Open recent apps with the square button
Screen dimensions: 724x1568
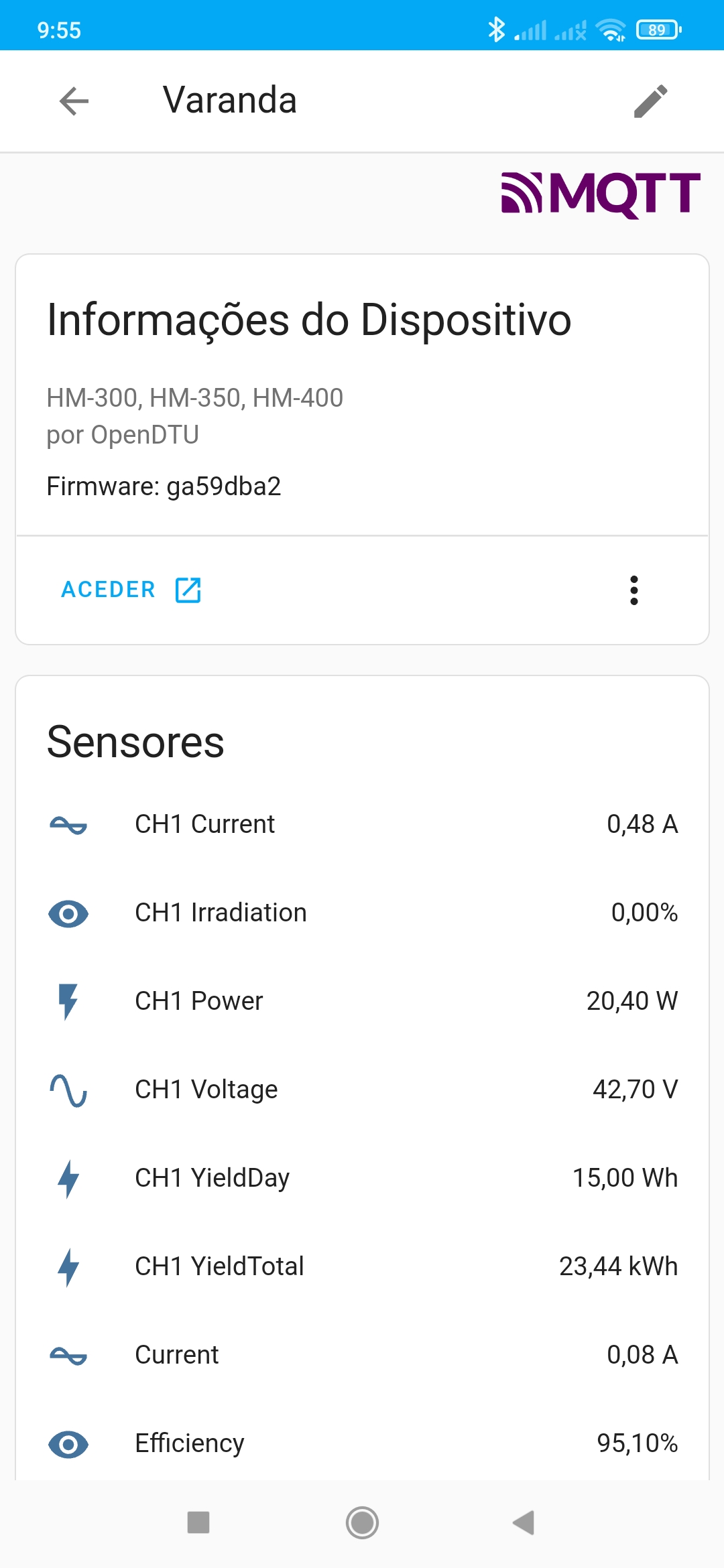pyautogui.click(x=198, y=1522)
